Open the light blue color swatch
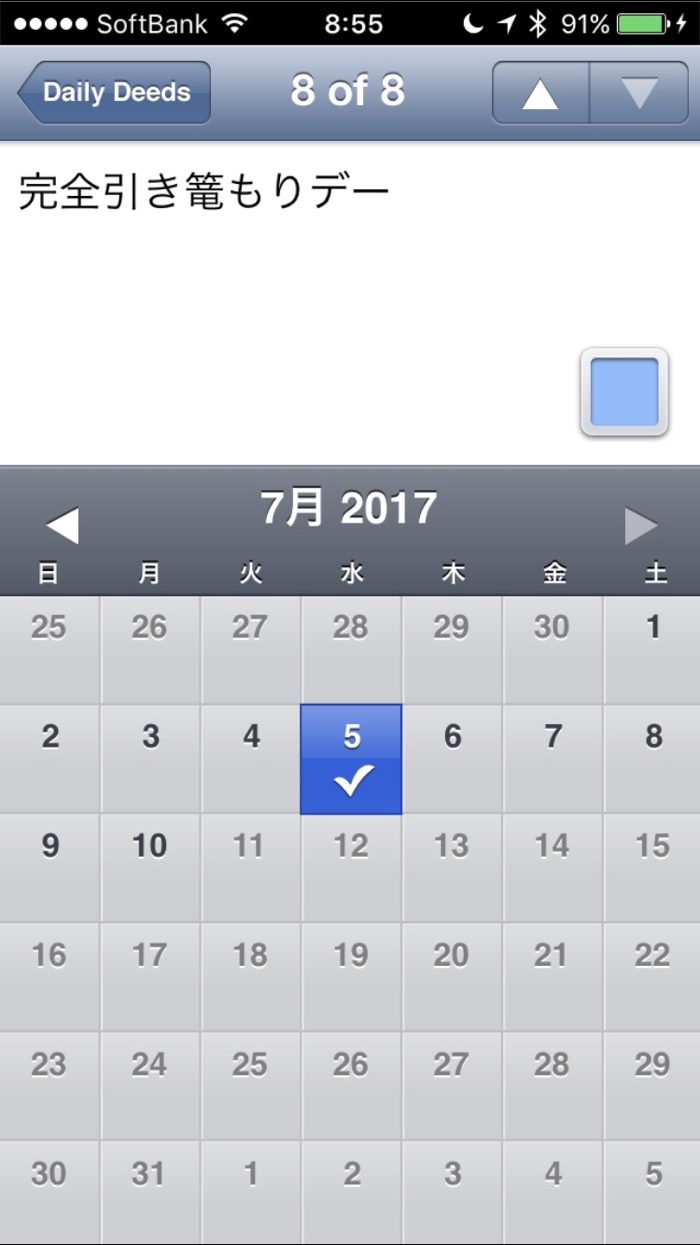The width and height of the screenshot is (700, 1245). (x=624, y=392)
